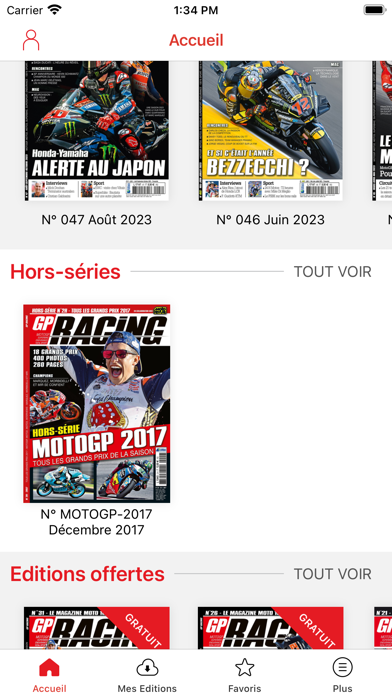The image size is (392, 696).
Task: Open issue N° 047 Août 2023
Action: [x=97, y=130]
